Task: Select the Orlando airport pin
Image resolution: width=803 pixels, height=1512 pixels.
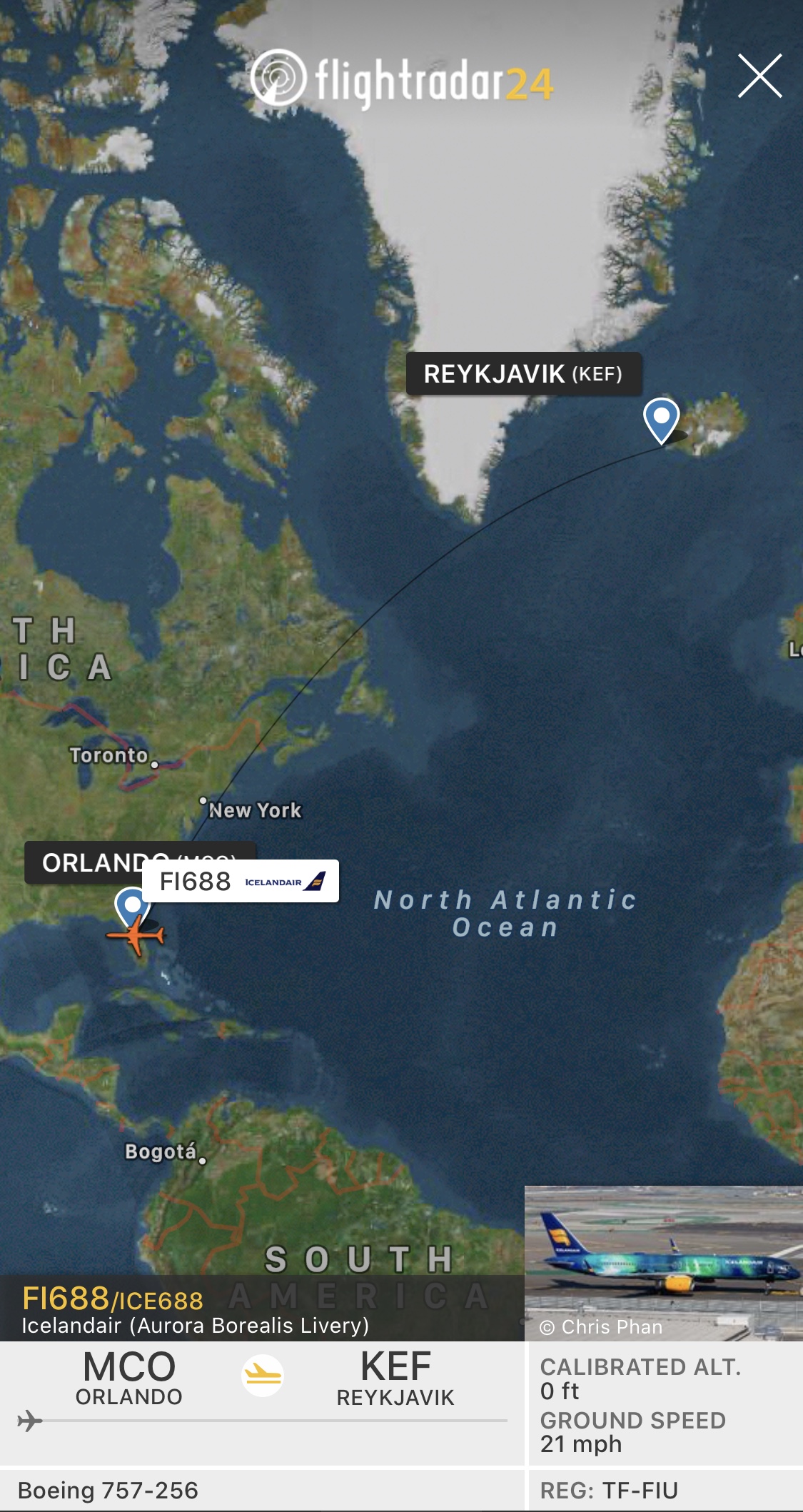Action: [131, 907]
